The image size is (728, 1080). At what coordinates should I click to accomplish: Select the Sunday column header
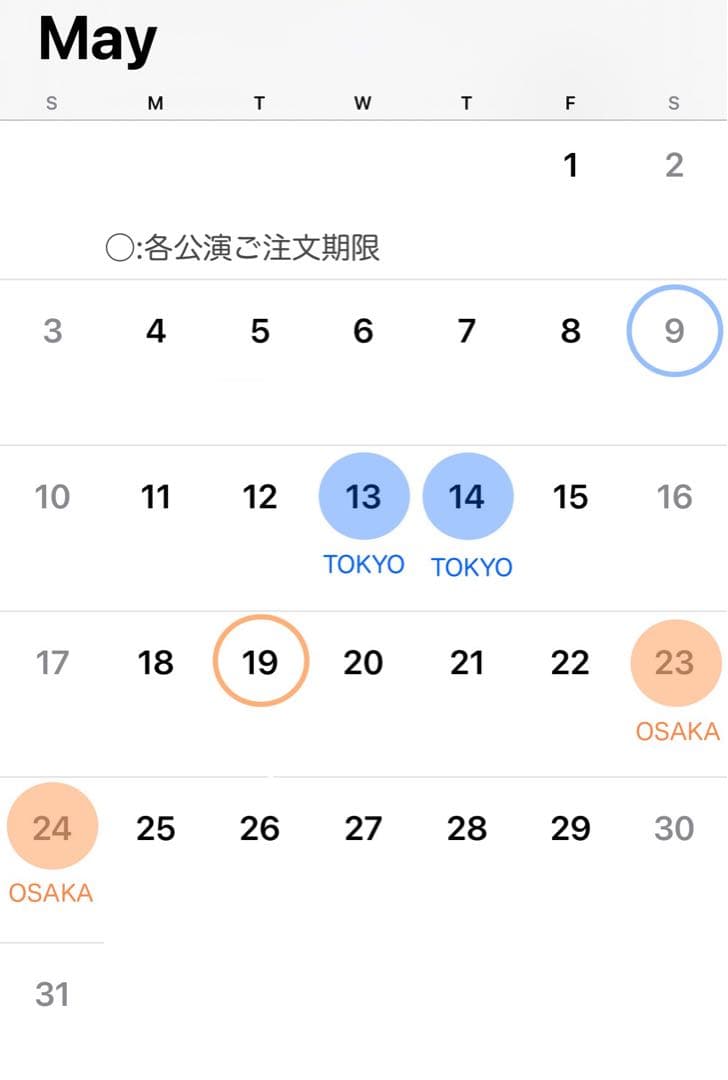tap(50, 102)
